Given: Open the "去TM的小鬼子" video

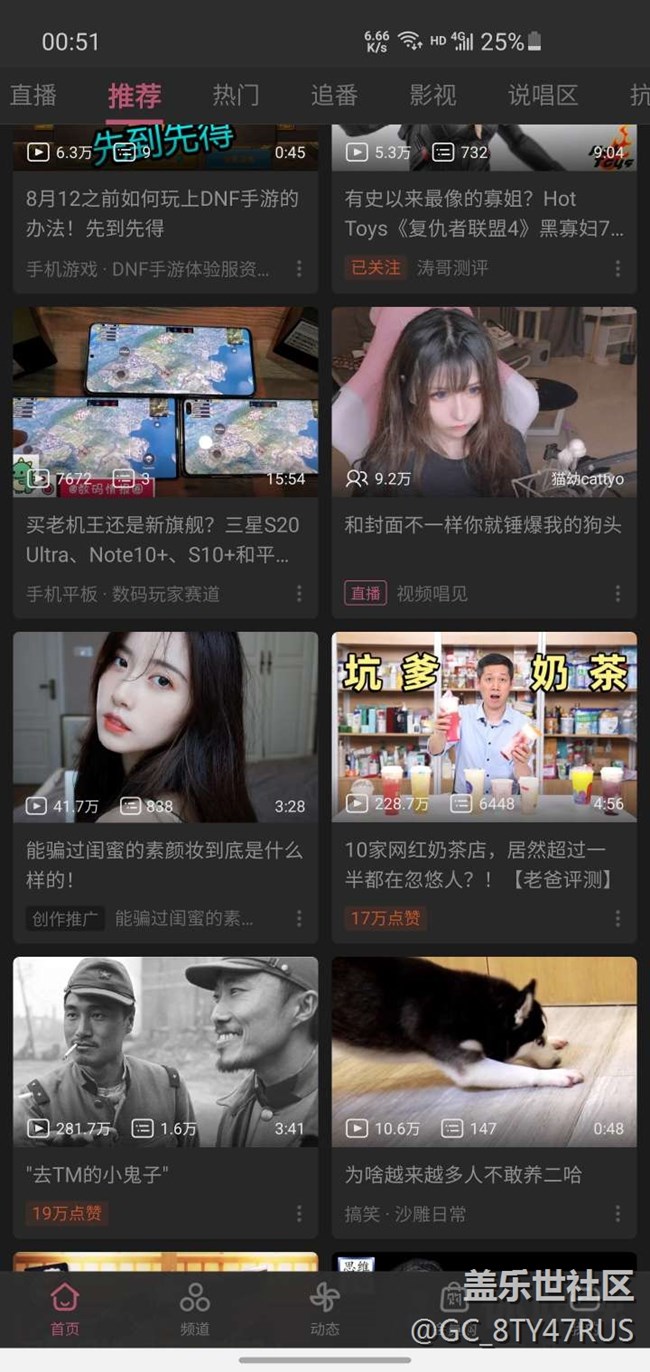Looking at the screenshot, I should [x=165, y=1052].
